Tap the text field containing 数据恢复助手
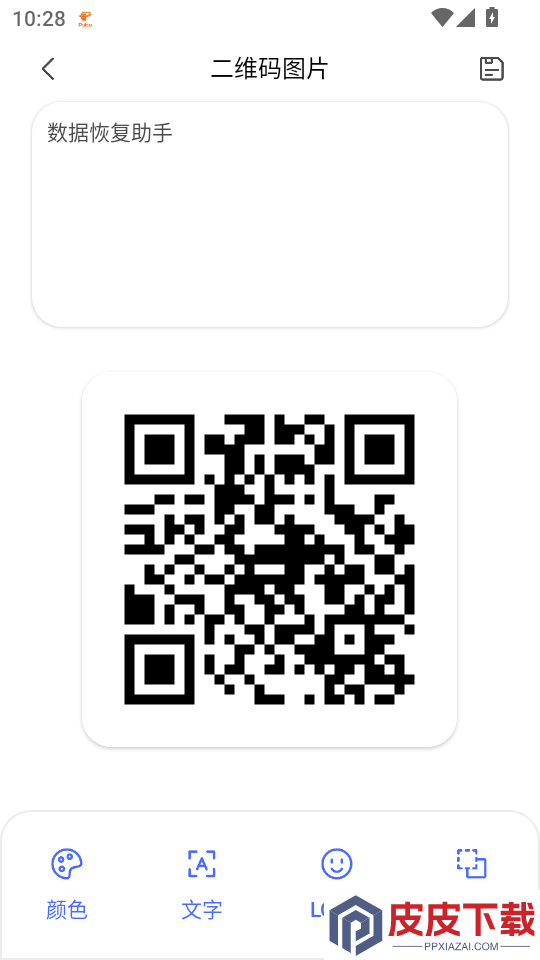The width and height of the screenshot is (540, 960). tap(270, 214)
